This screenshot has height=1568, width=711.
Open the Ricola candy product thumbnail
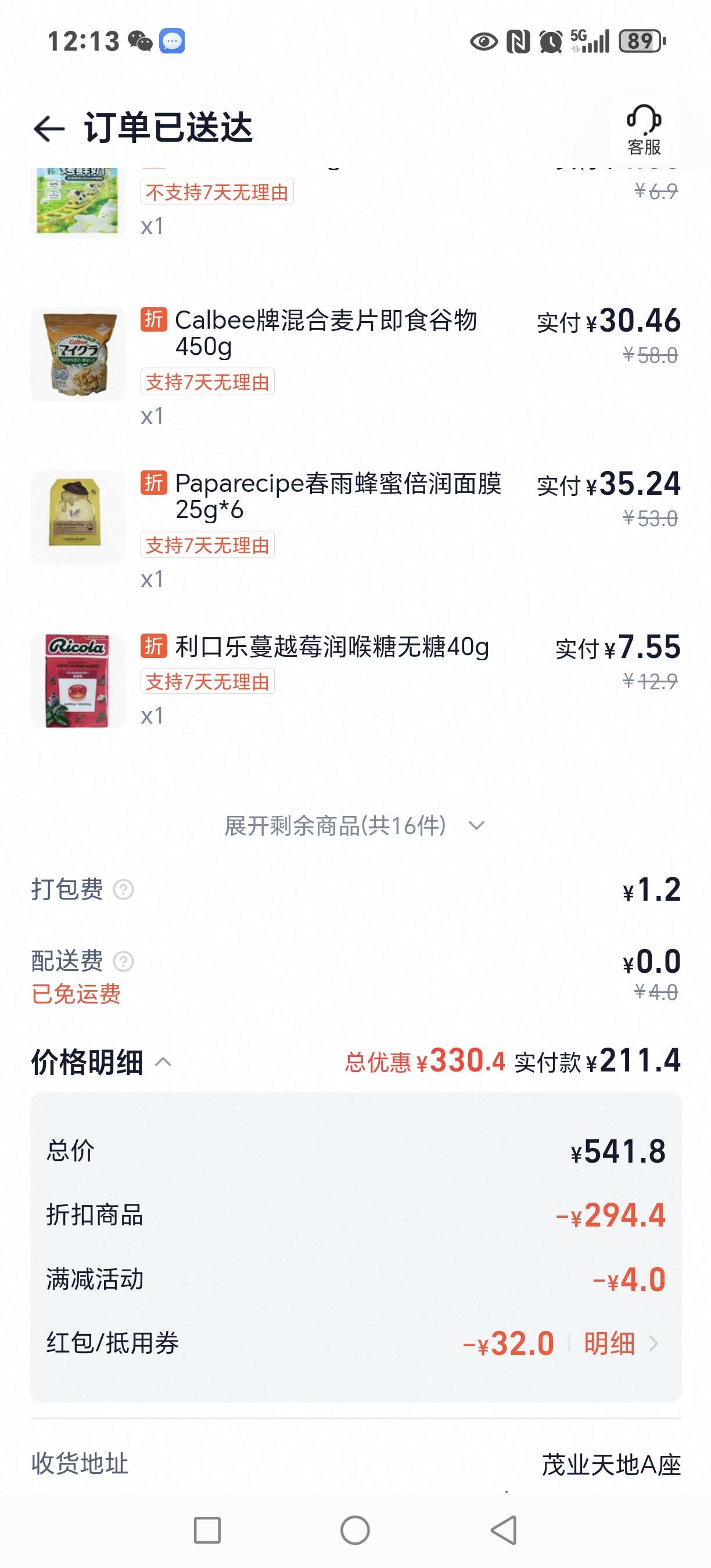(78, 681)
